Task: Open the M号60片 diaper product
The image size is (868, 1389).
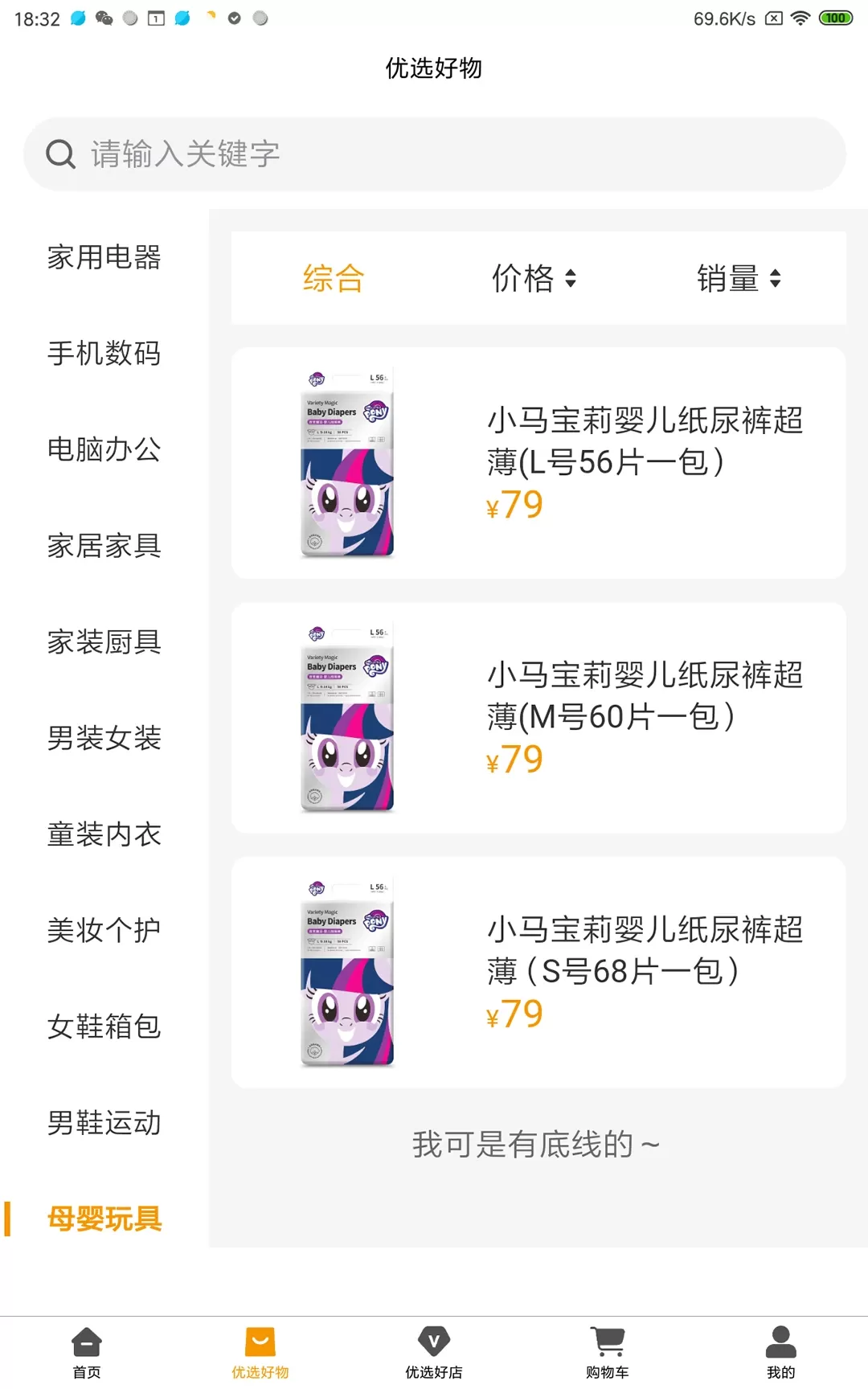Action: (x=538, y=718)
